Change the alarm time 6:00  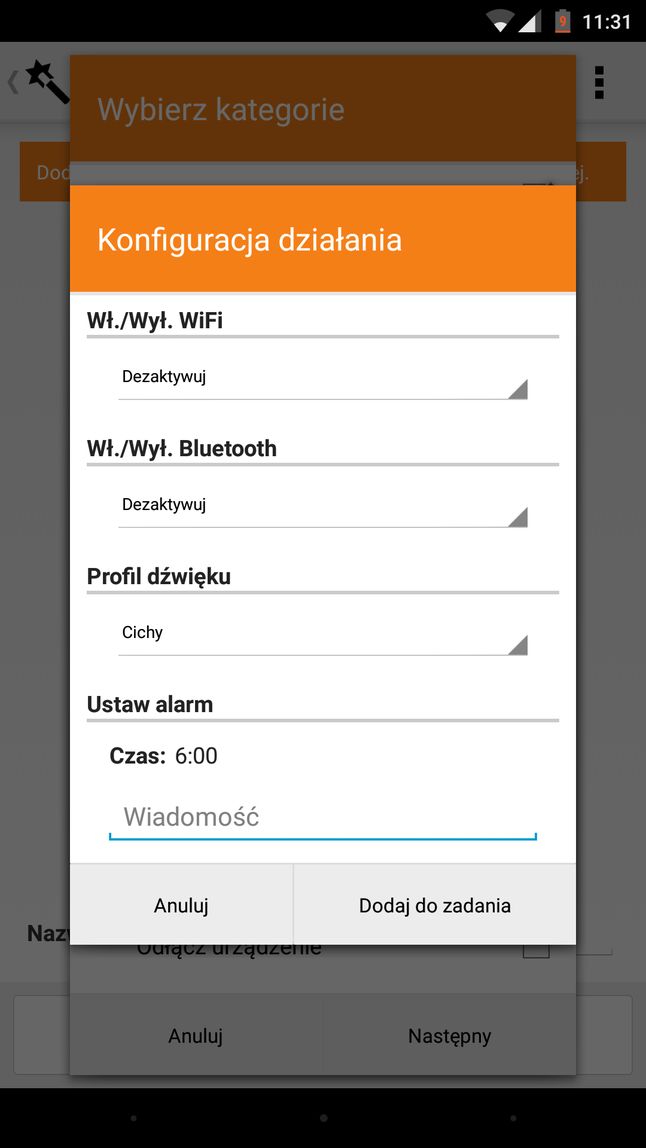(x=196, y=756)
